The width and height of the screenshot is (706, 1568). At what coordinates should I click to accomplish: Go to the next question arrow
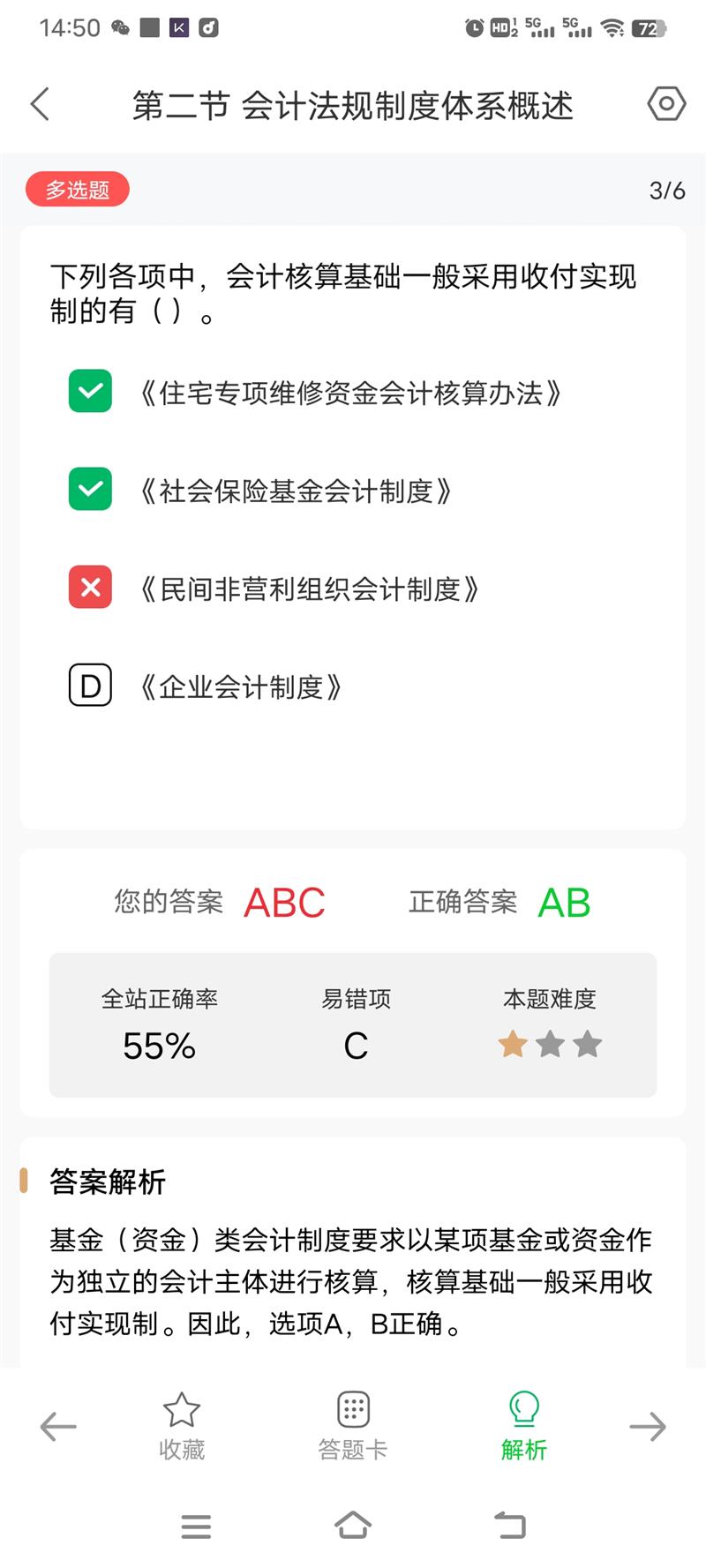click(x=648, y=1427)
